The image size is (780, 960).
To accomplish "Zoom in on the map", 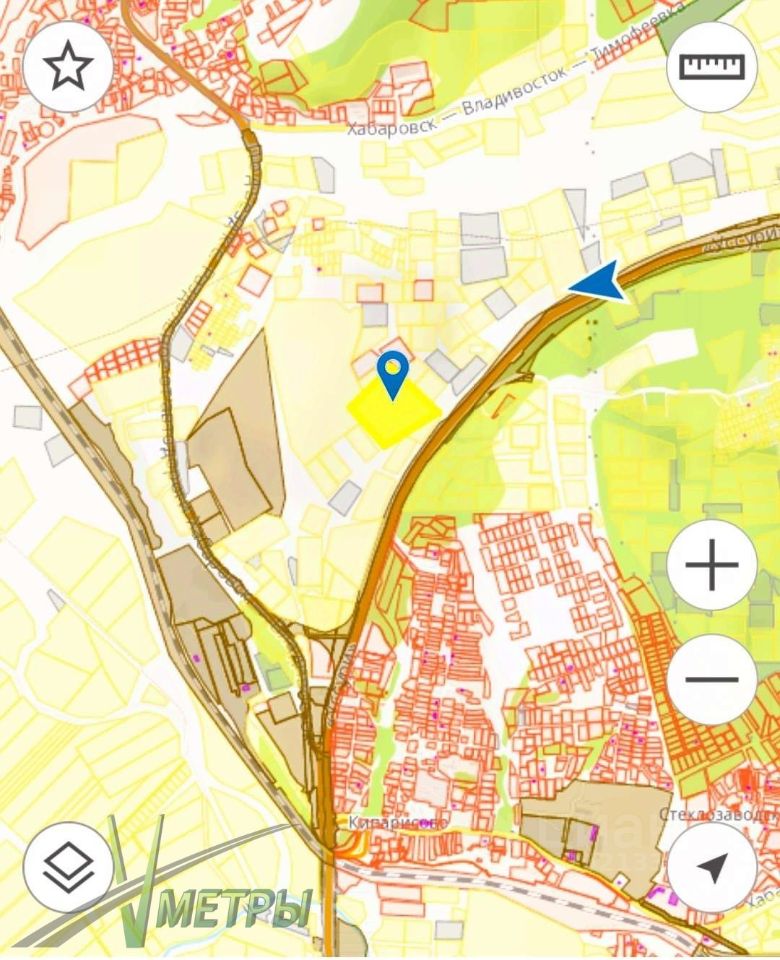I will (x=712, y=566).
